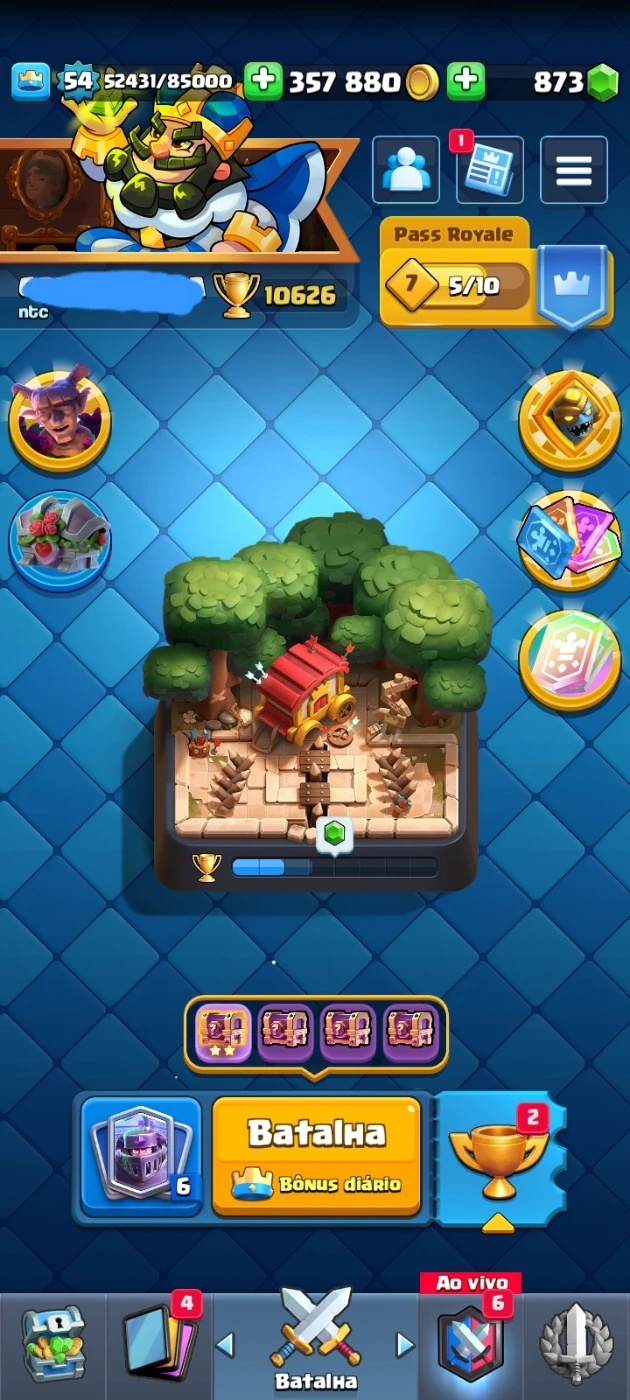Screen dimensions: 630x1400
Task: Open the hamburger menu
Action: [x=573, y=170]
